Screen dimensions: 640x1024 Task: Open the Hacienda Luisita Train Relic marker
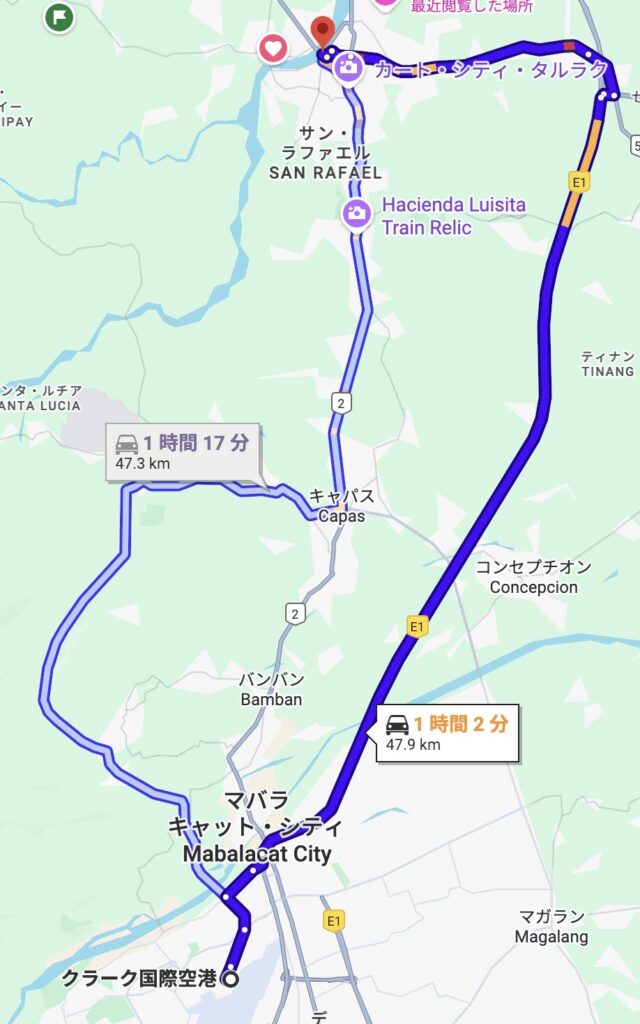(356, 214)
